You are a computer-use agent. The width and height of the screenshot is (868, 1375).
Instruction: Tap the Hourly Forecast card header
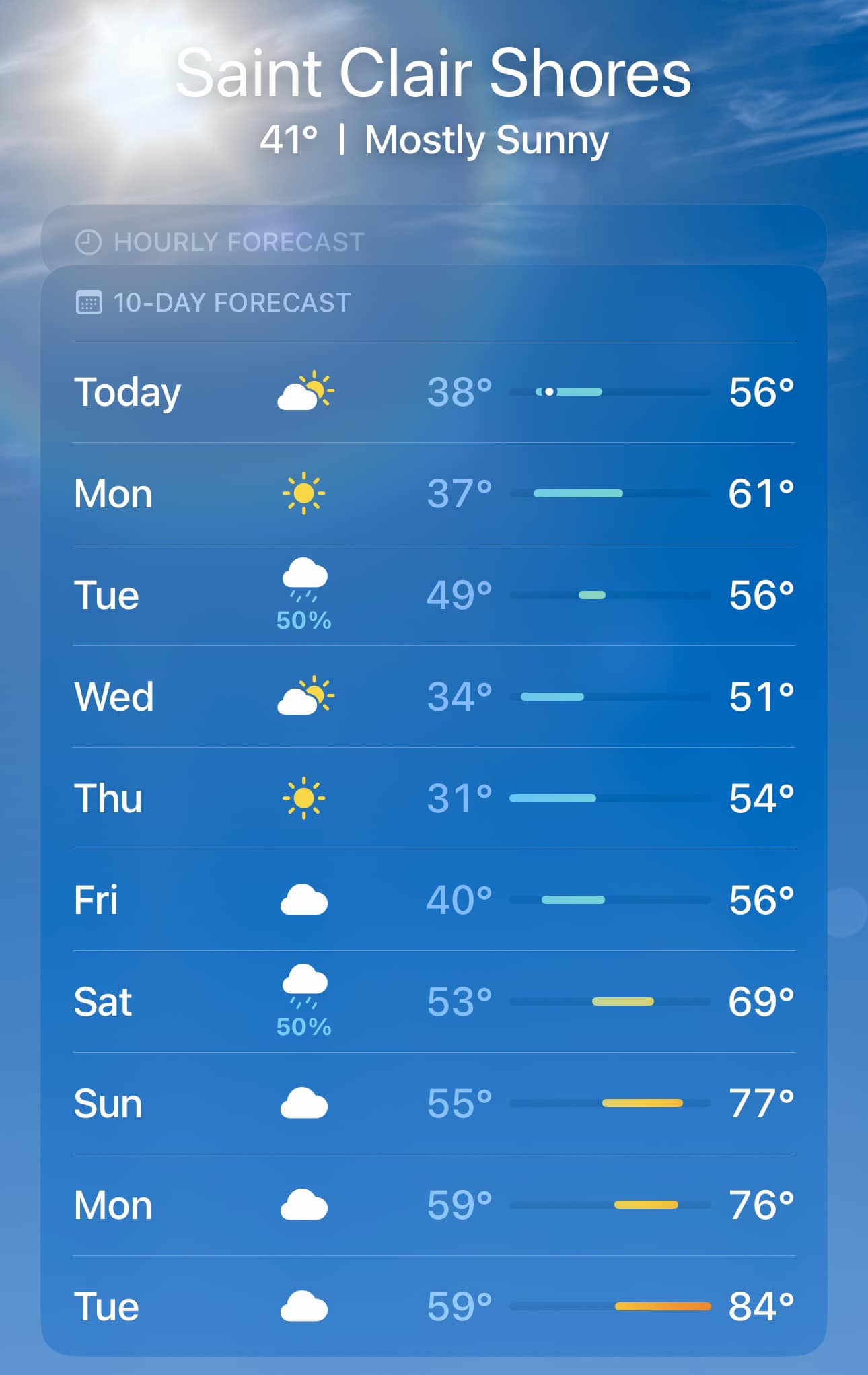pyautogui.click(x=434, y=241)
